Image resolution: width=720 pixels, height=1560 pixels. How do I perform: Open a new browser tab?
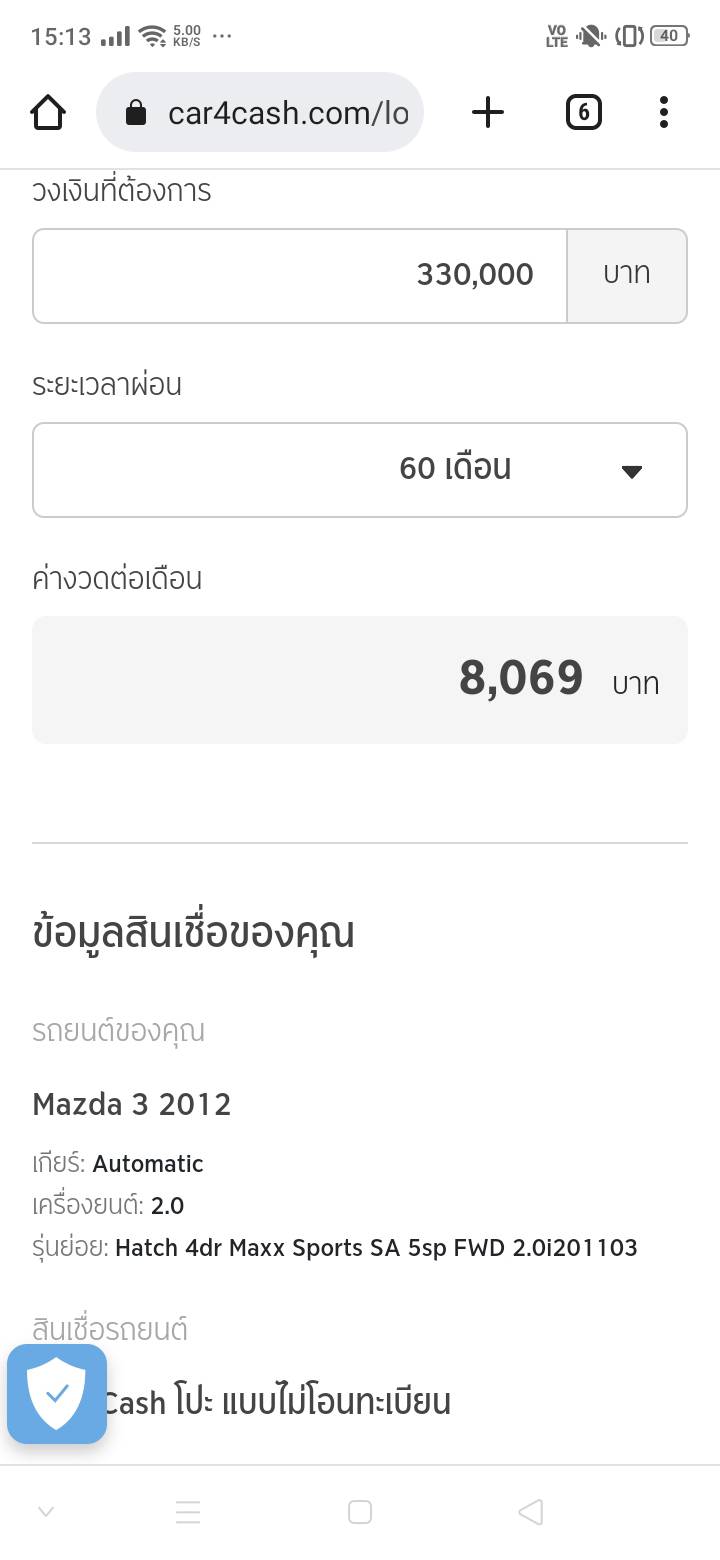click(487, 113)
